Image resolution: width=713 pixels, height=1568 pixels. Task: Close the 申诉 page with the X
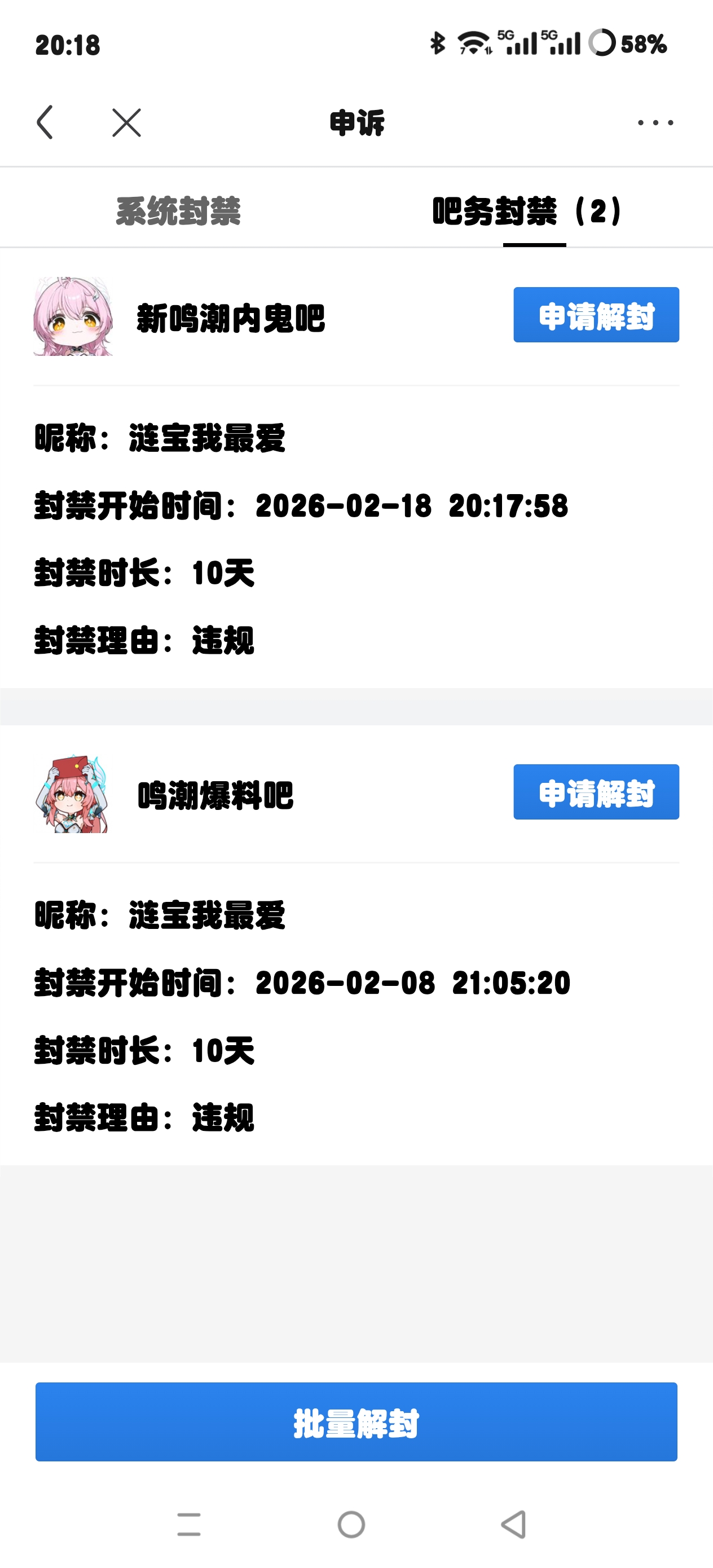click(x=127, y=122)
